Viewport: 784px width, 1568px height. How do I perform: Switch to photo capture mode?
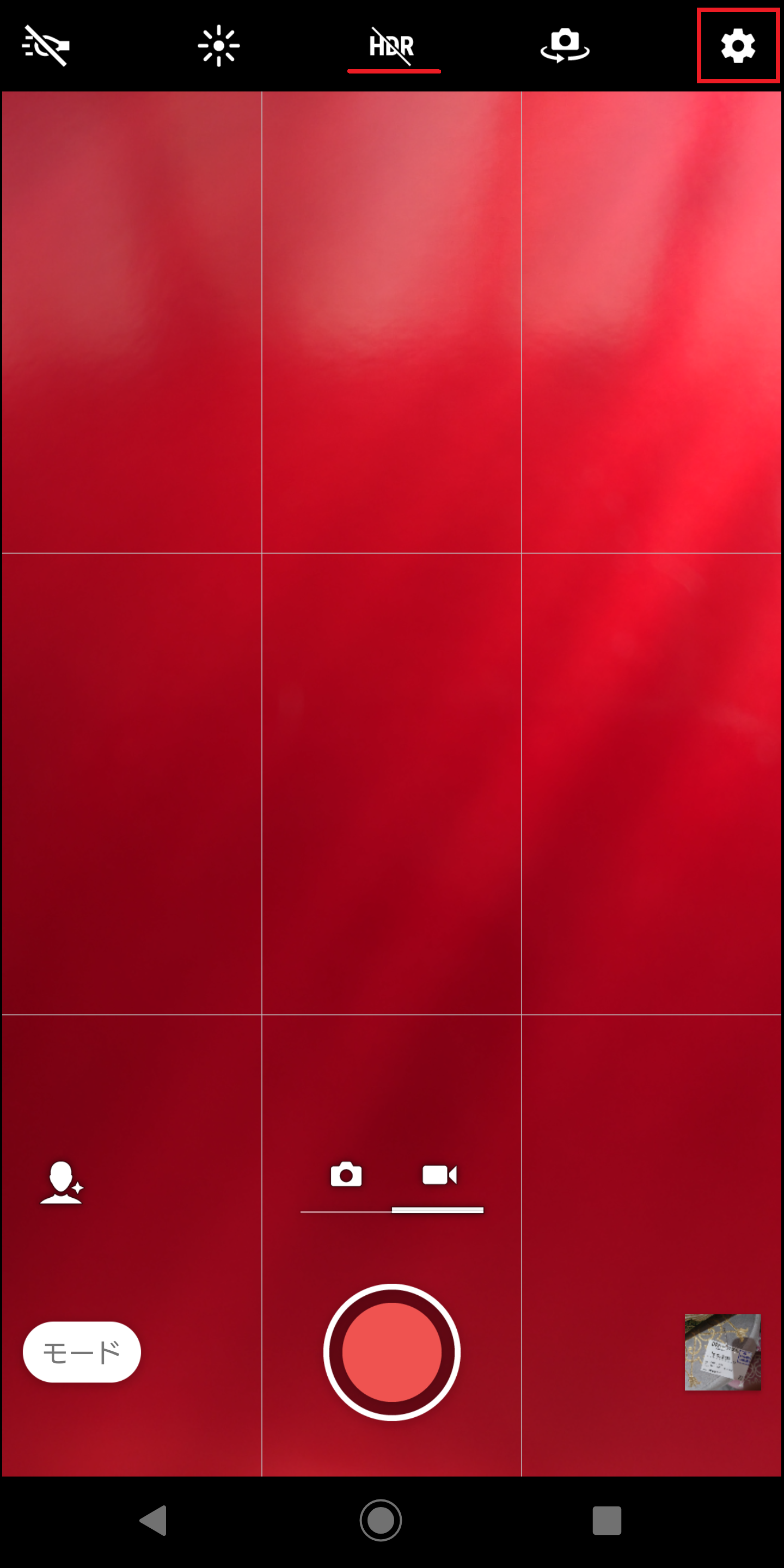346,1175
